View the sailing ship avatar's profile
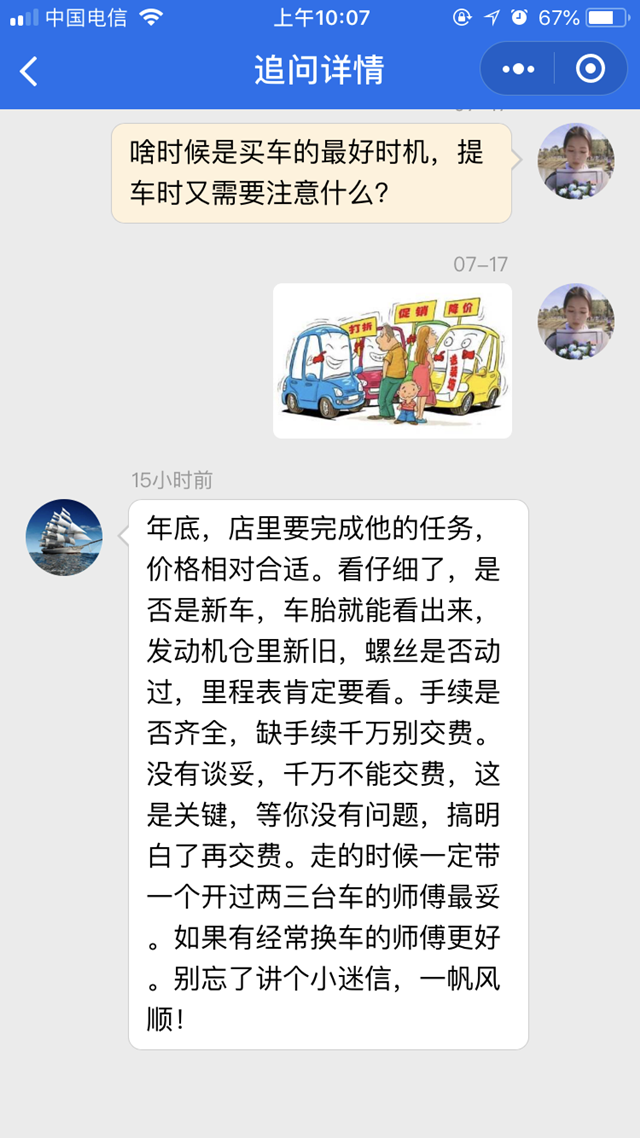This screenshot has height=1138, width=640. click(64, 537)
